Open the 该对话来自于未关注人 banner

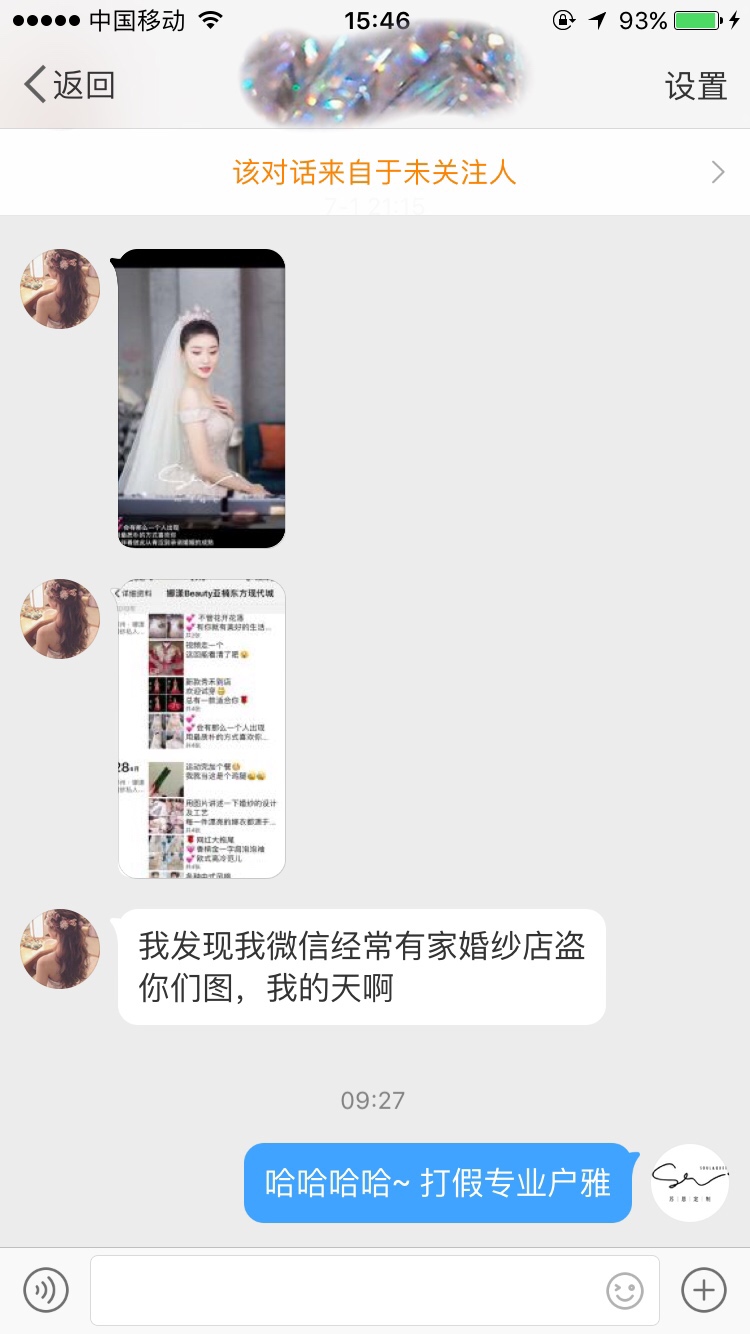[375, 172]
